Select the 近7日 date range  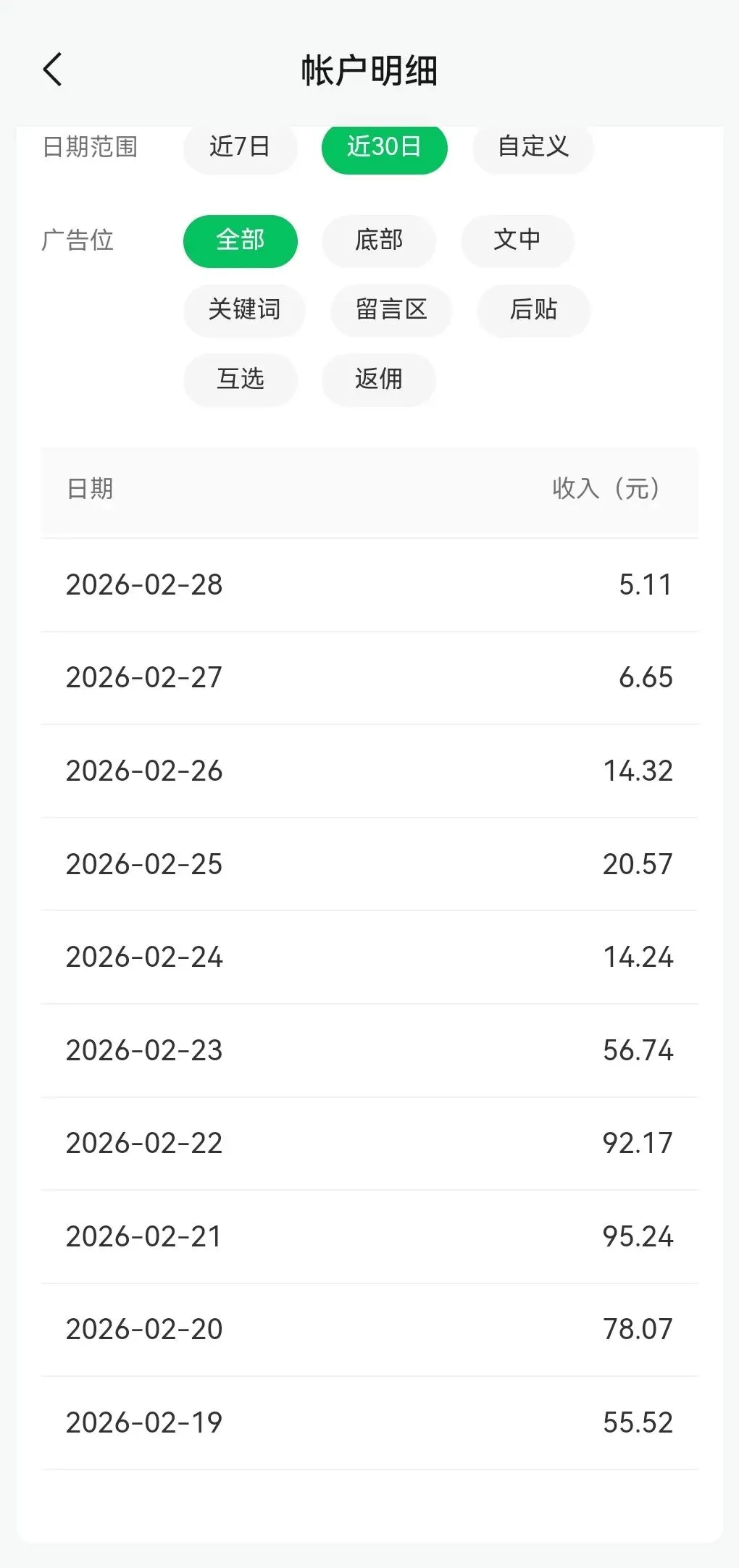[240, 148]
